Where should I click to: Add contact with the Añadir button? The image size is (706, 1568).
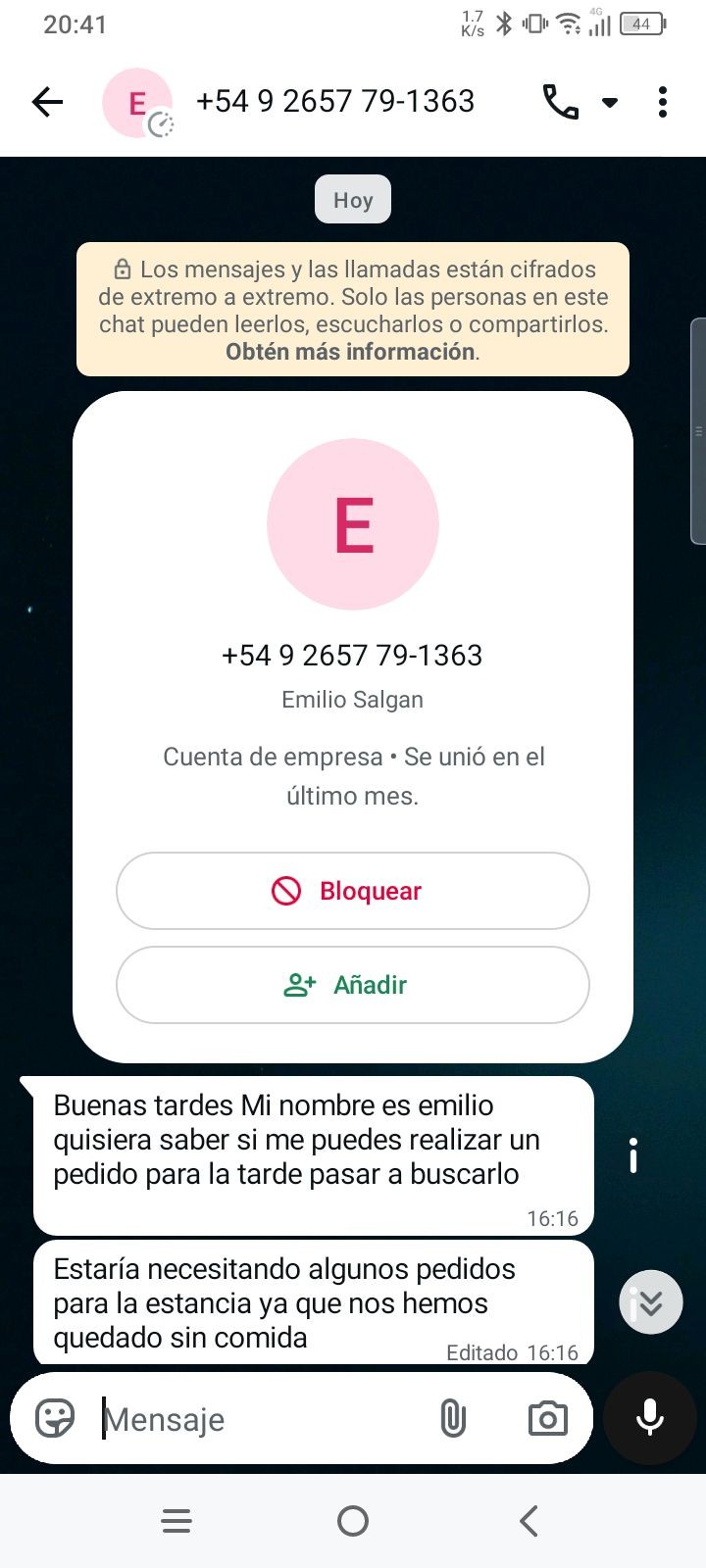point(352,985)
